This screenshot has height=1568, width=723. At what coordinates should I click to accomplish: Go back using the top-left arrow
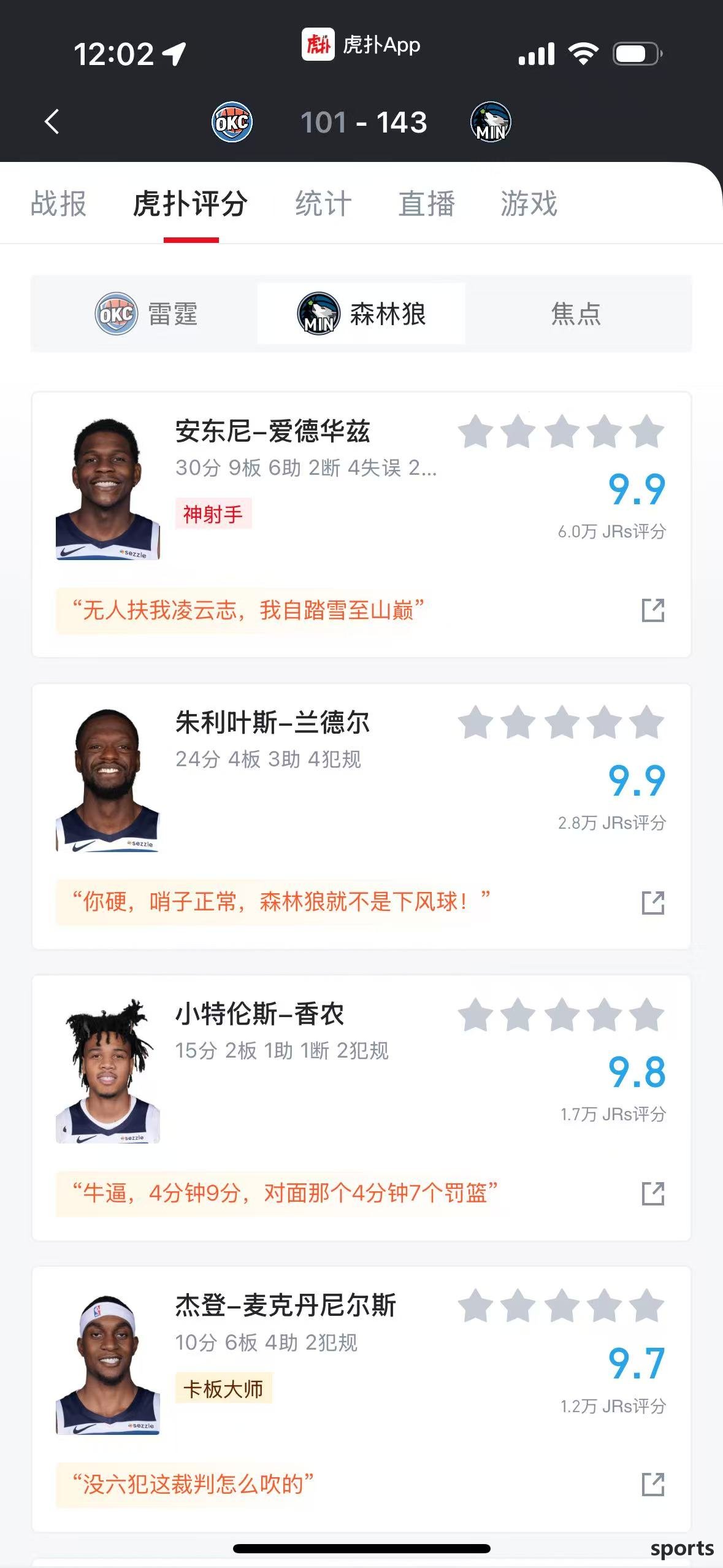coord(52,121)
